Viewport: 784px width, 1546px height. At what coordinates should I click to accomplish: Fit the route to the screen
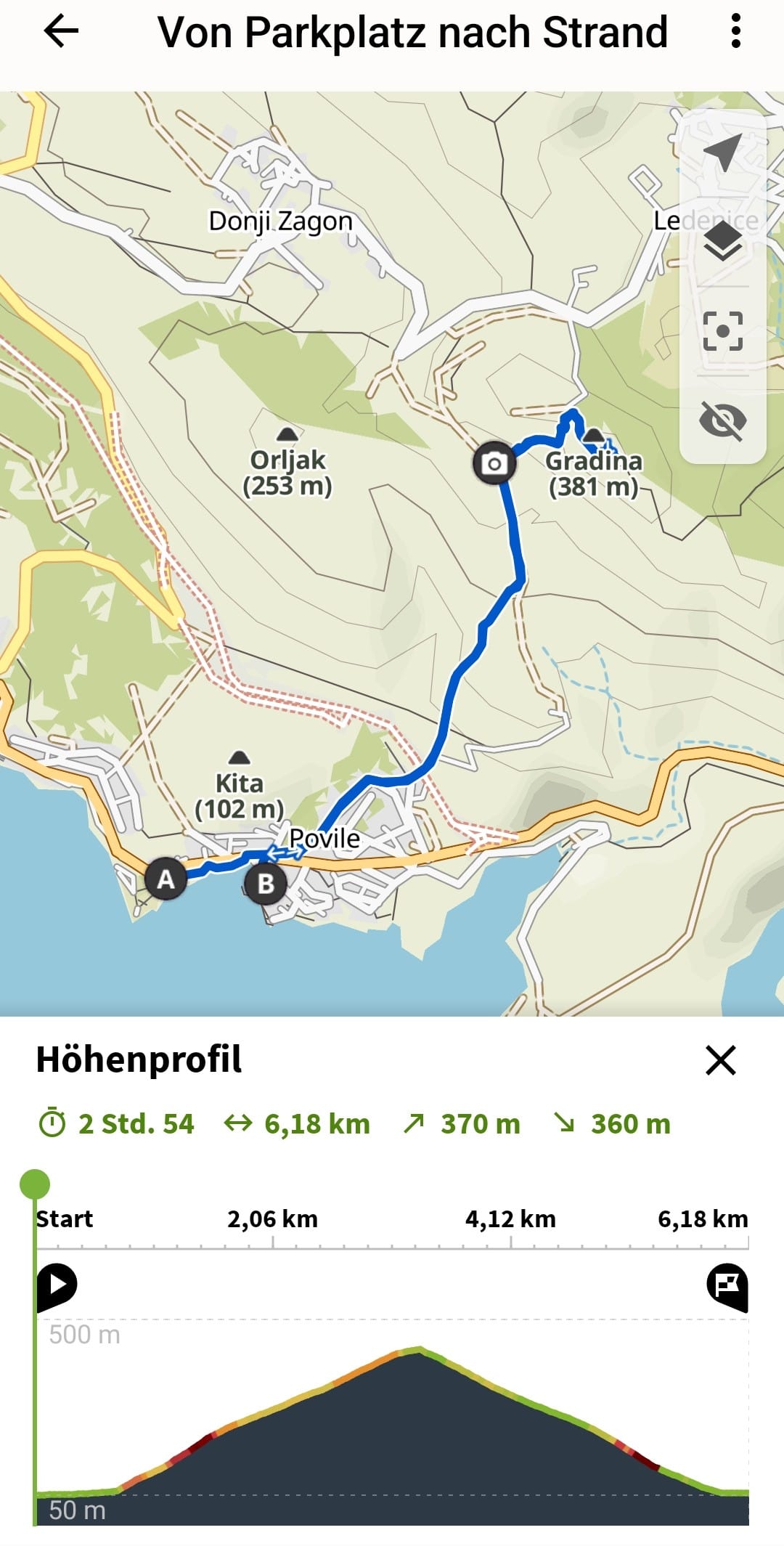click(722, 331)
